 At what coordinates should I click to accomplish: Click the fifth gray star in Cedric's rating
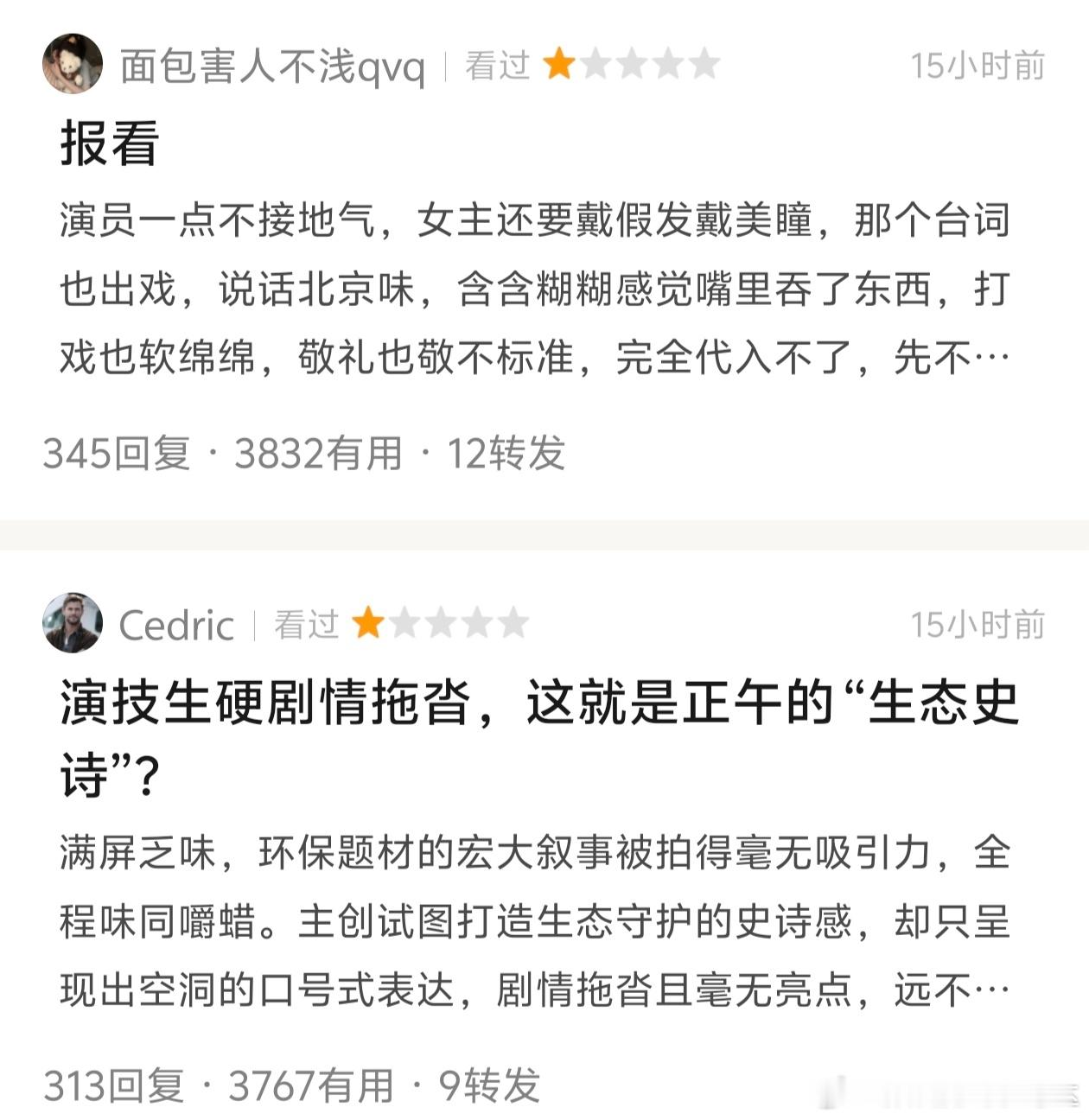[x=510, y=623]
